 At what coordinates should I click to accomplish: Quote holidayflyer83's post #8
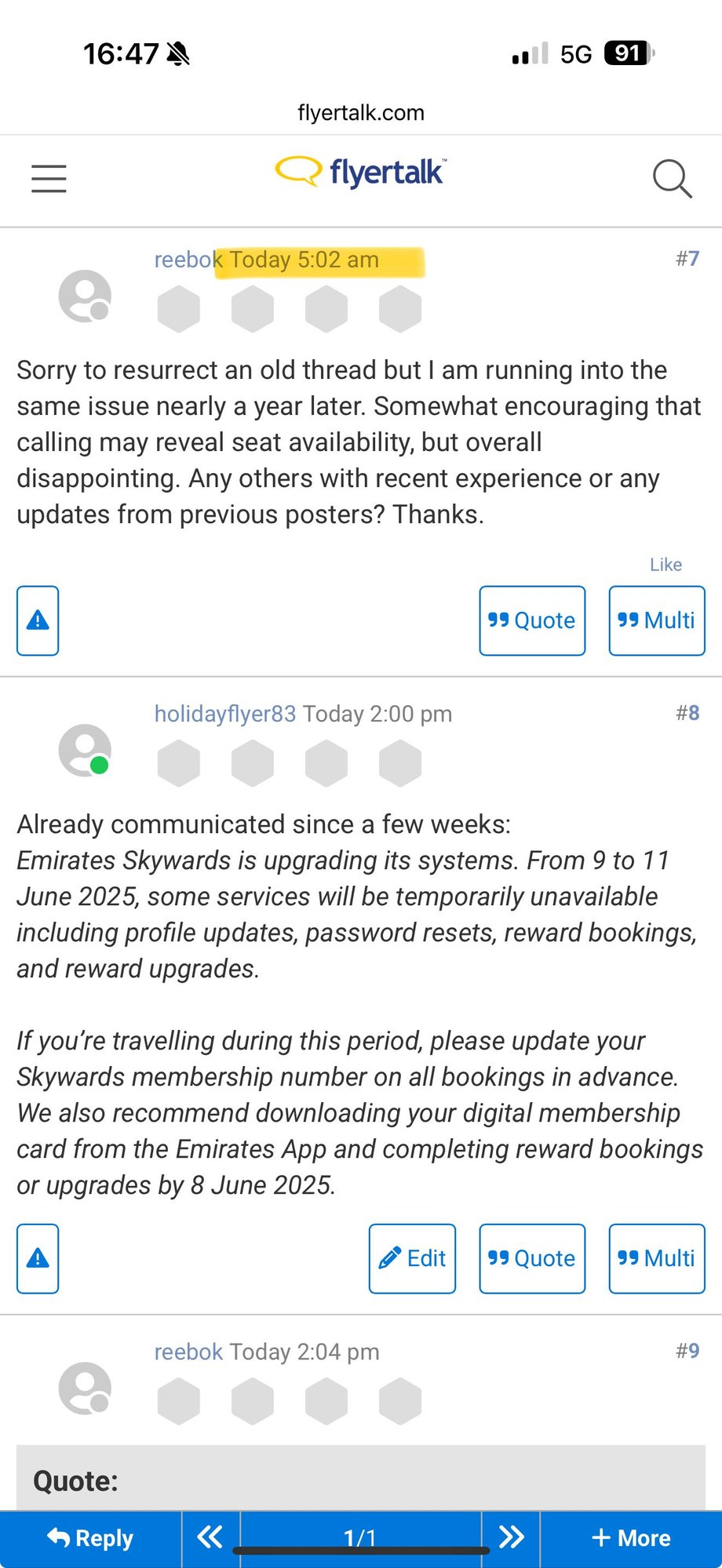point(532,1258)
